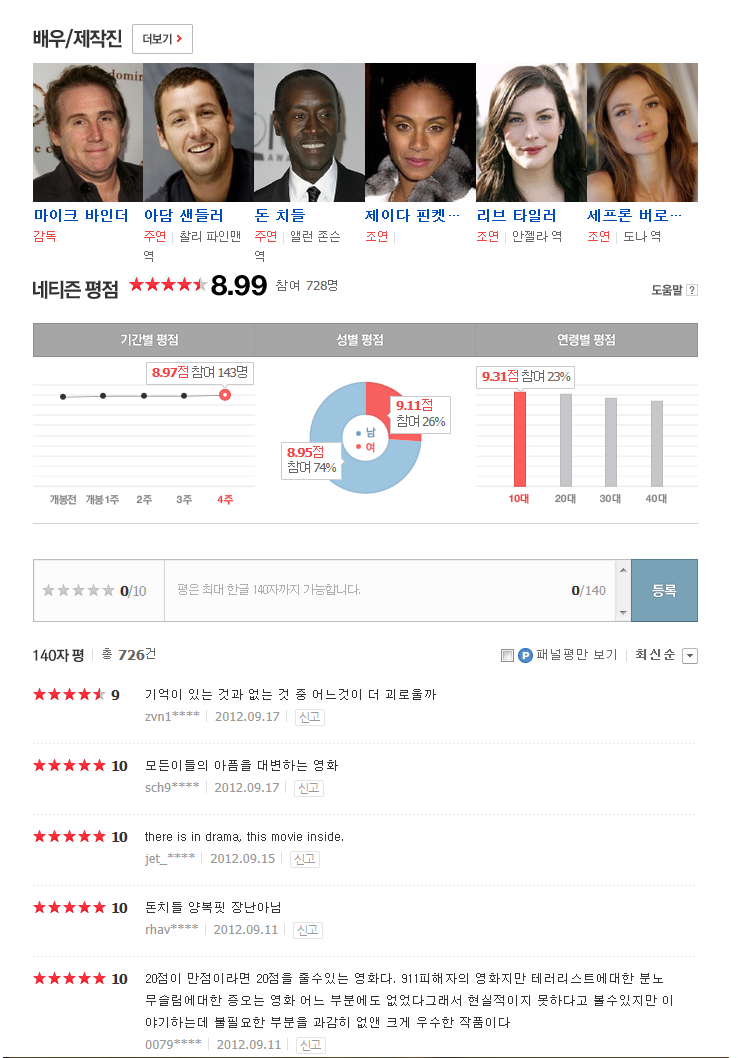Focus the 140-character review text field

390,590
